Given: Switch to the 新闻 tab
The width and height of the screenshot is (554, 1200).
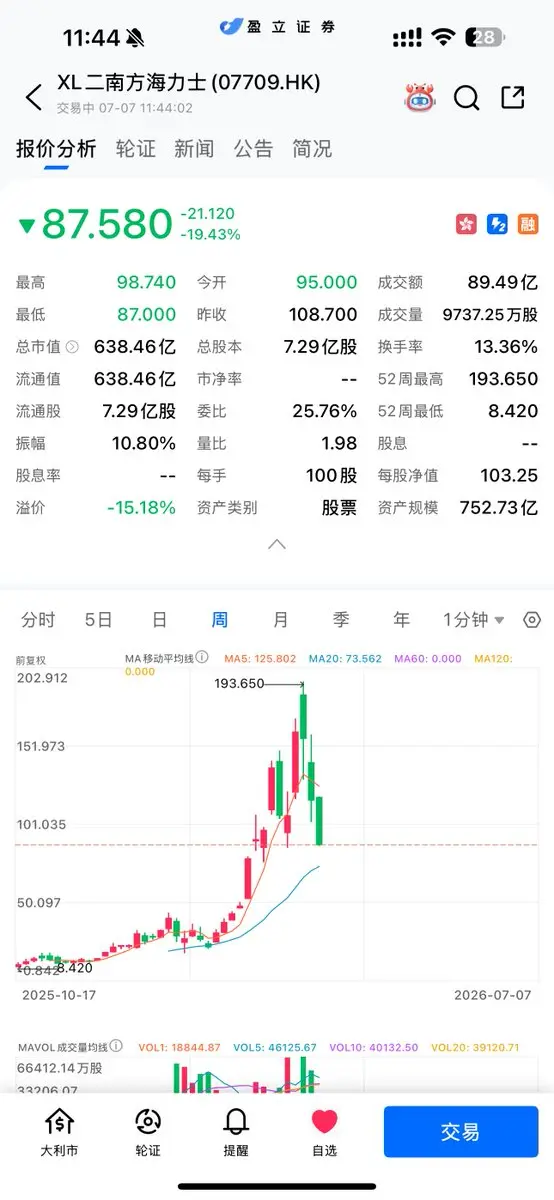Looking at the screenshot, I should pyautogui.click(x=194, y=149).
